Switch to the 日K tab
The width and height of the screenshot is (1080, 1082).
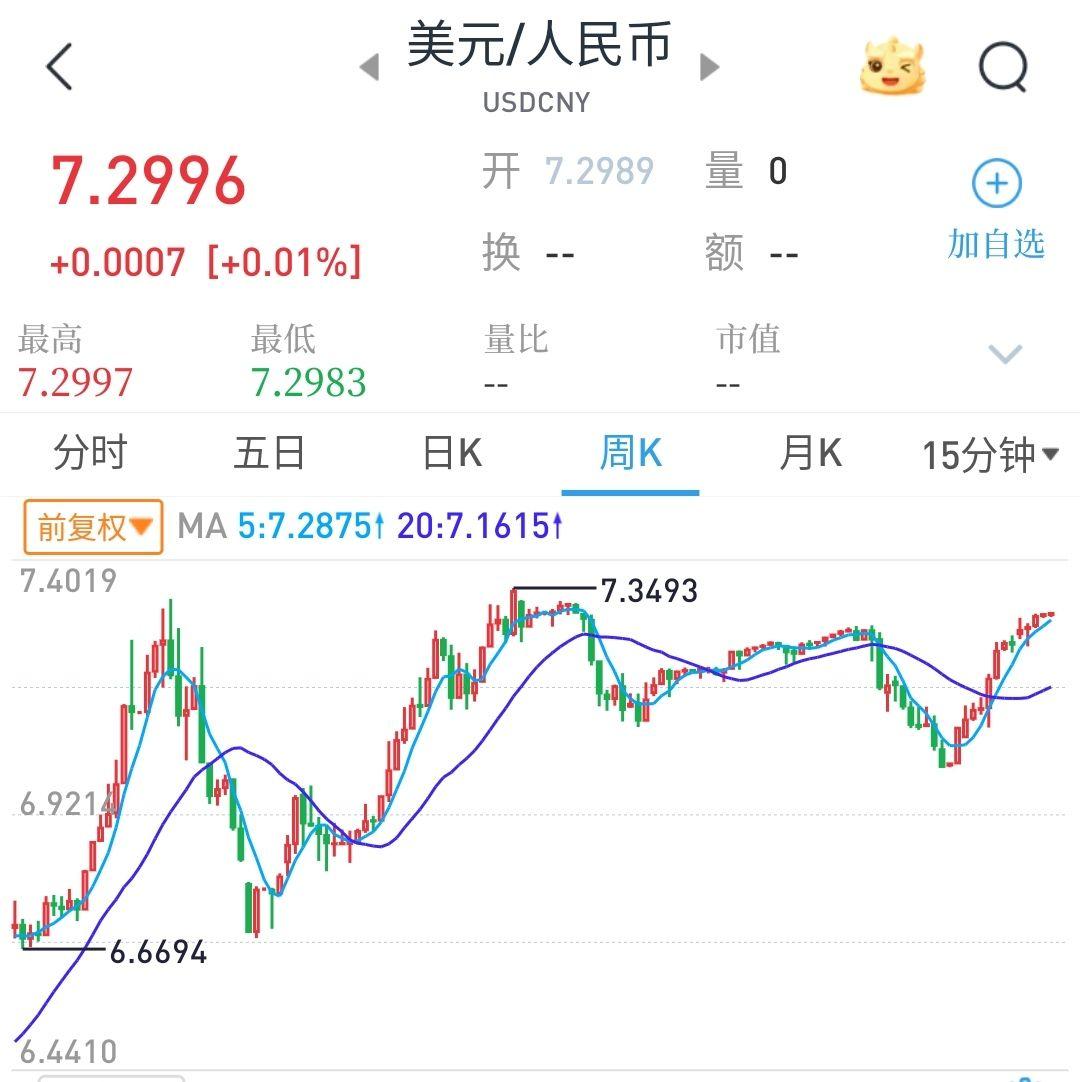click(452, 453)
